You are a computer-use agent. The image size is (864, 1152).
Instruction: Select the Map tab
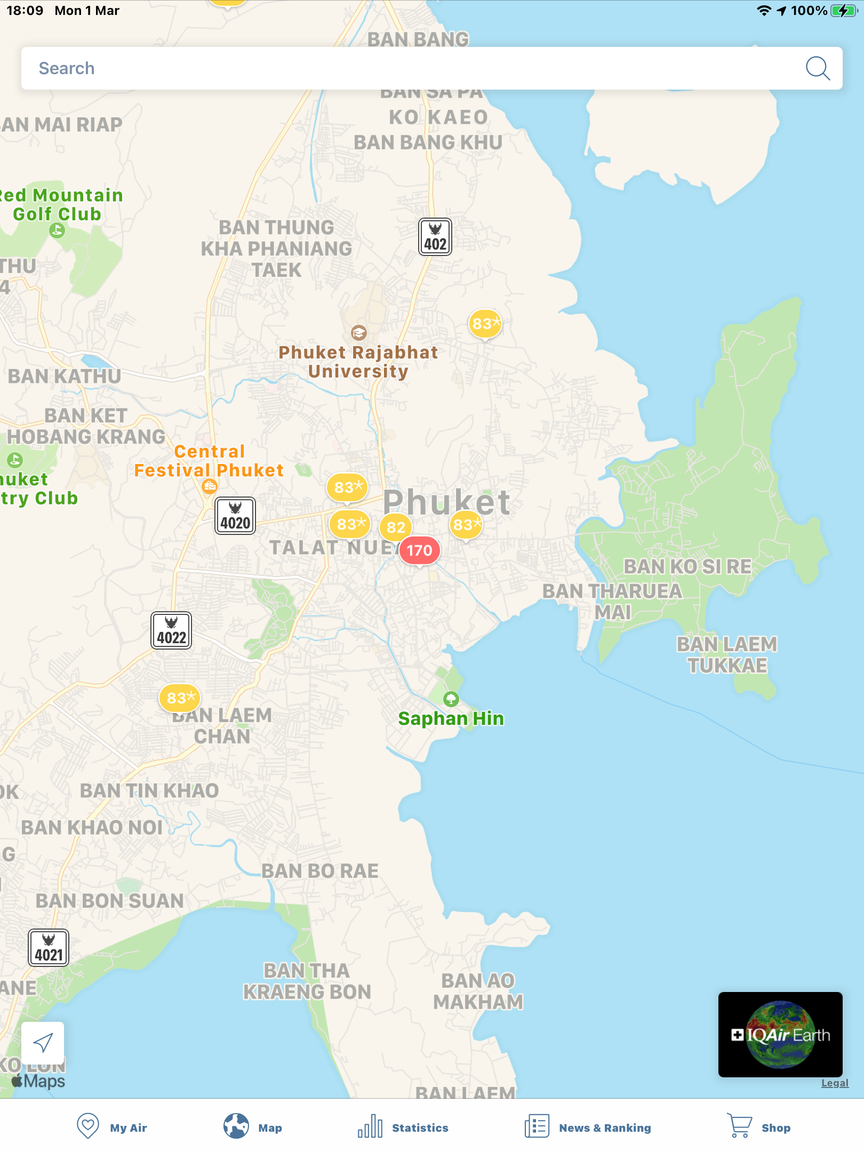tap(252, 1127)
